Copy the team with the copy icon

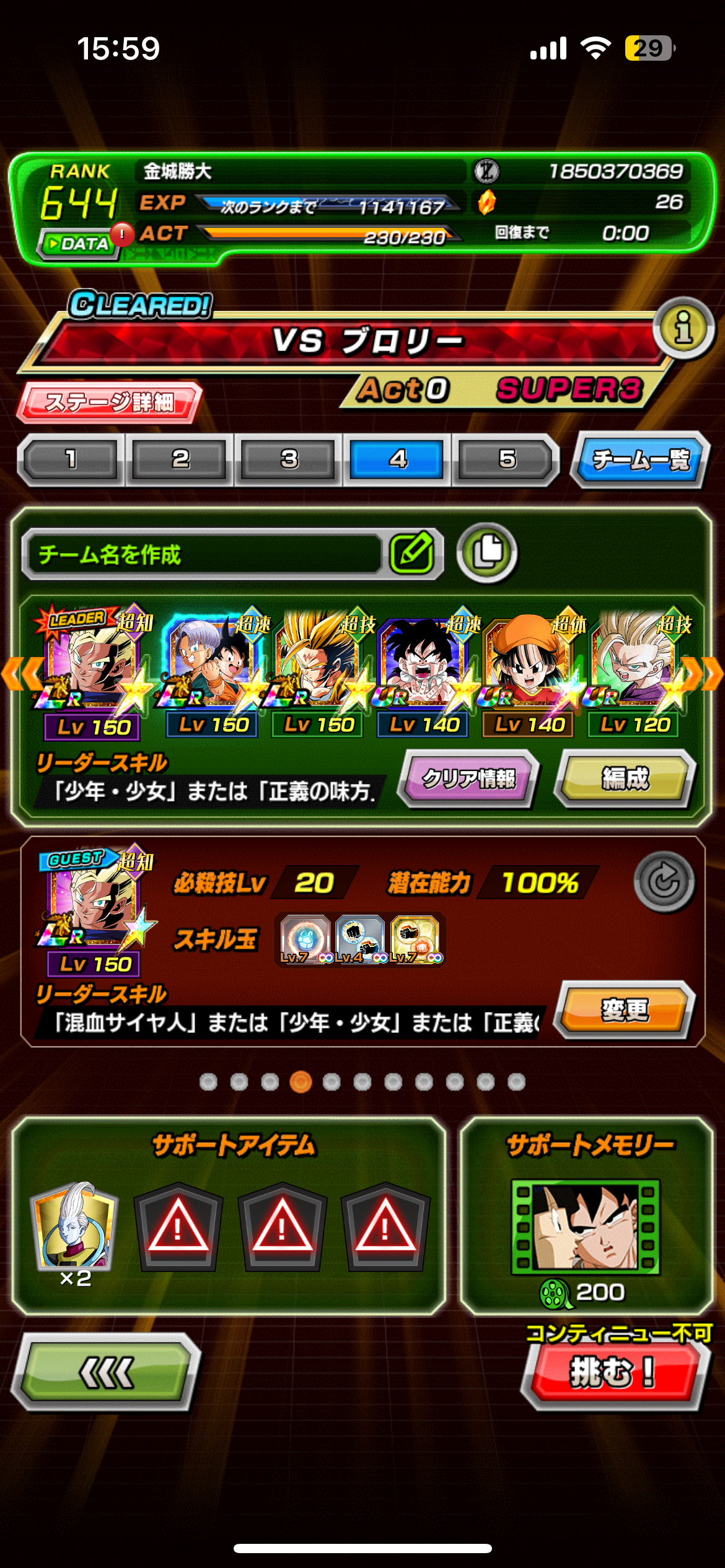coord(487,552)
